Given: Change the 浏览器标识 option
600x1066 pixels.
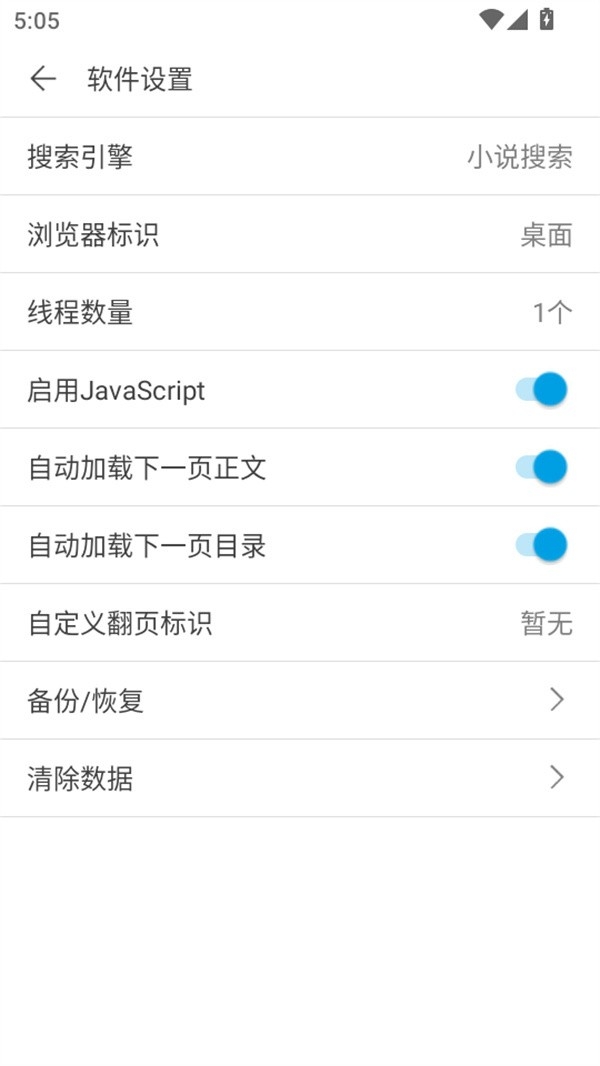Looking at the screenshot, I should coord(300,235).
